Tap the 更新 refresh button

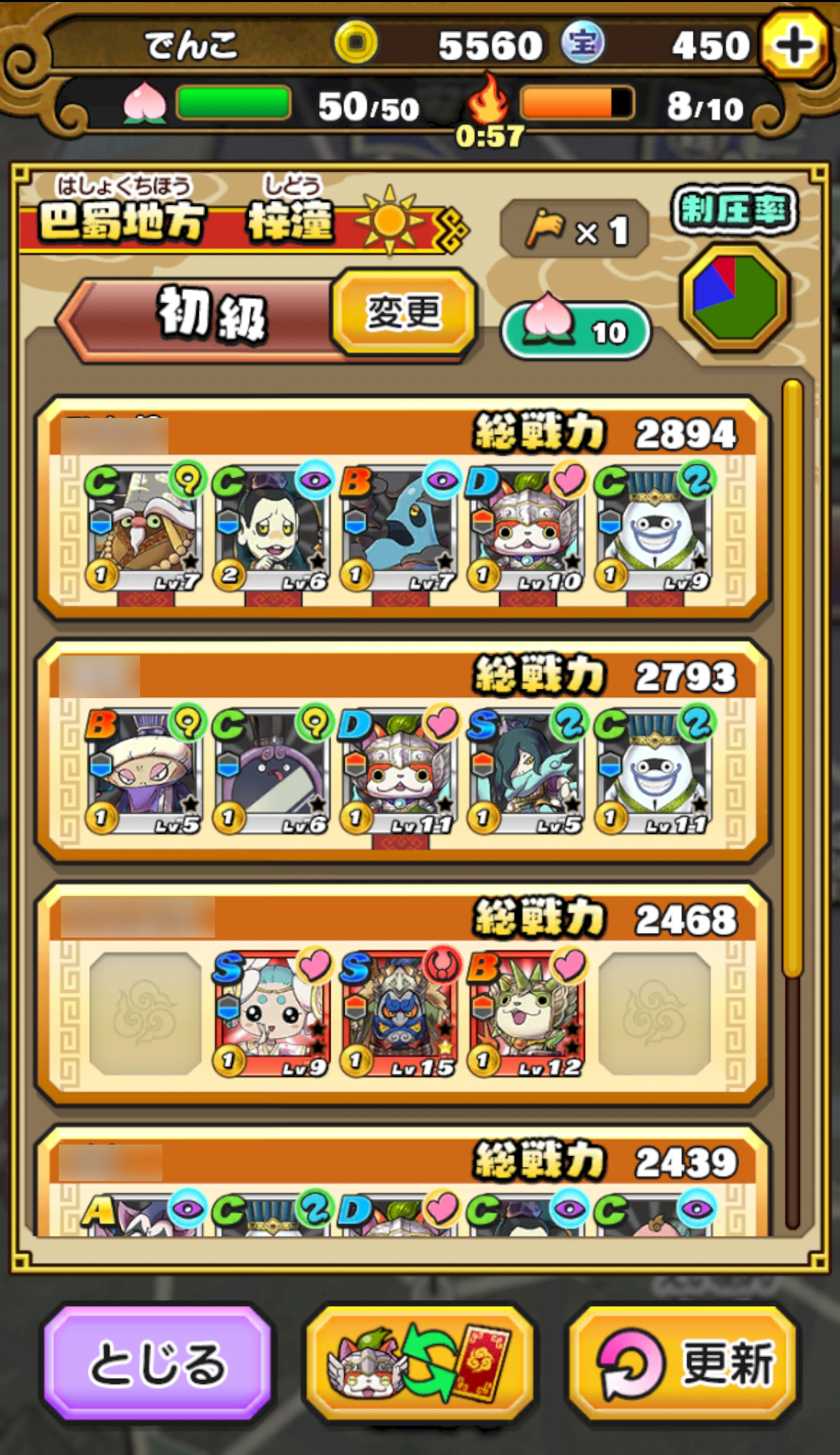tap(682, 1362)
